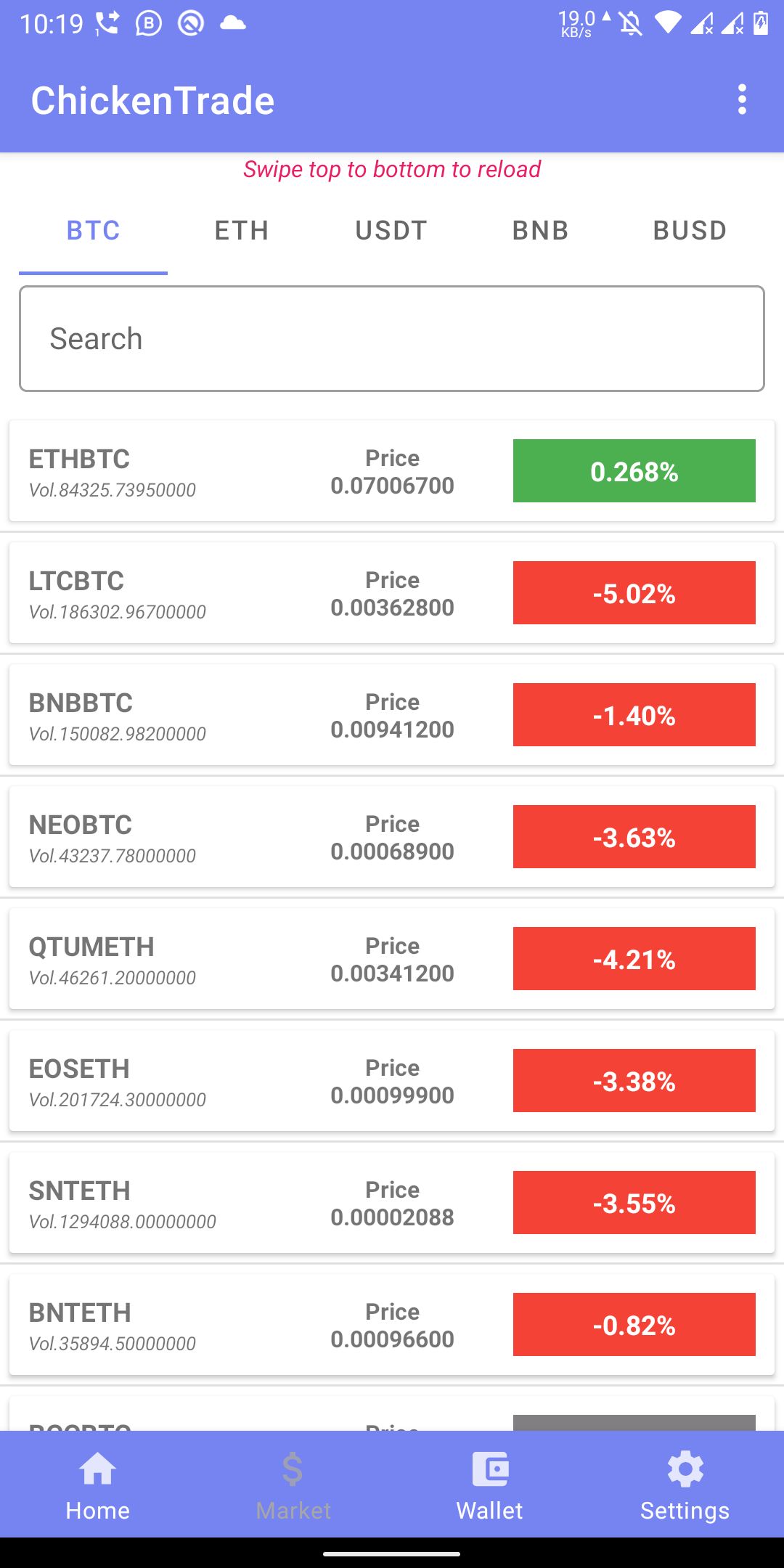Viewport: 784px width, 1568px height.
Task: Switch to the USDT tab
Action: click(x=391, y=231)
